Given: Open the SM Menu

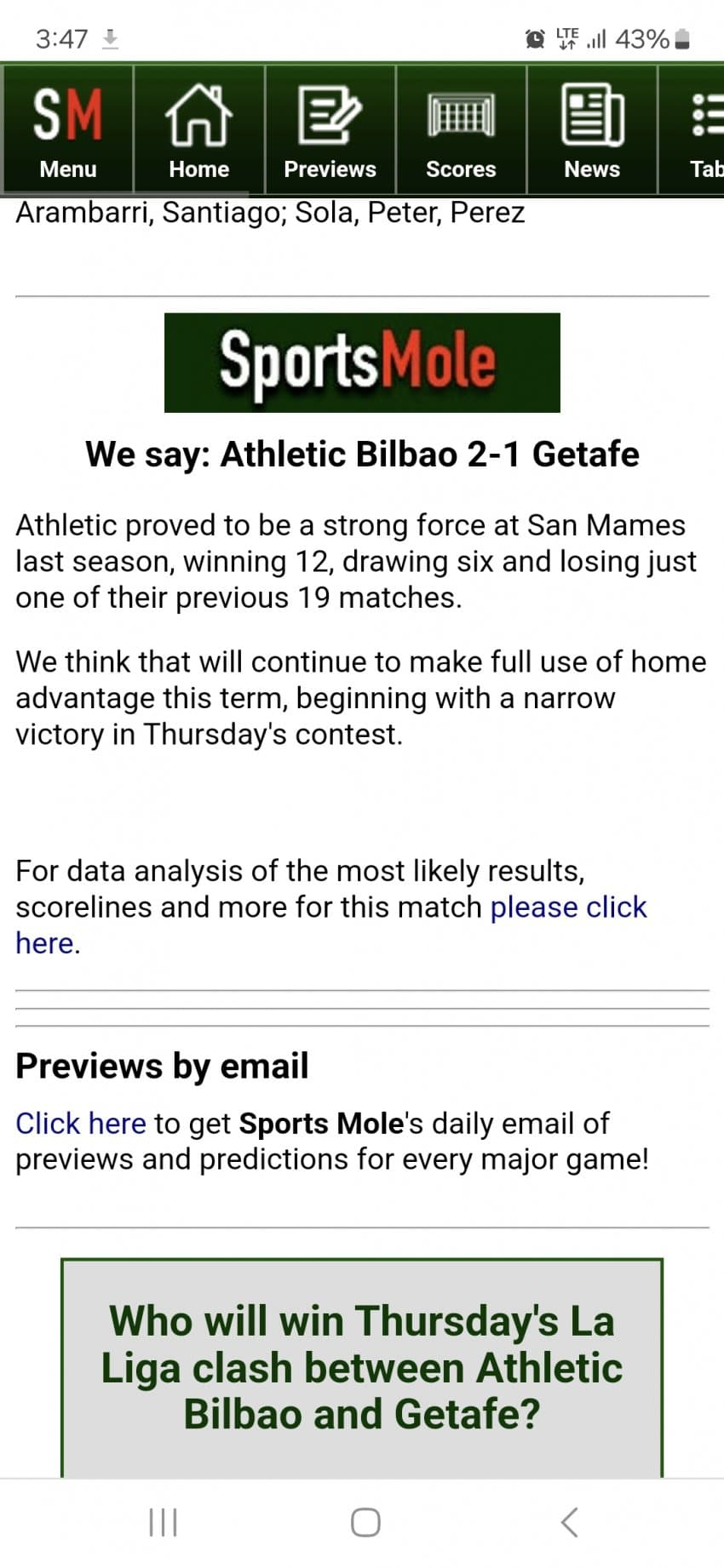Looking at the screenshot, I should click(67, 130).
